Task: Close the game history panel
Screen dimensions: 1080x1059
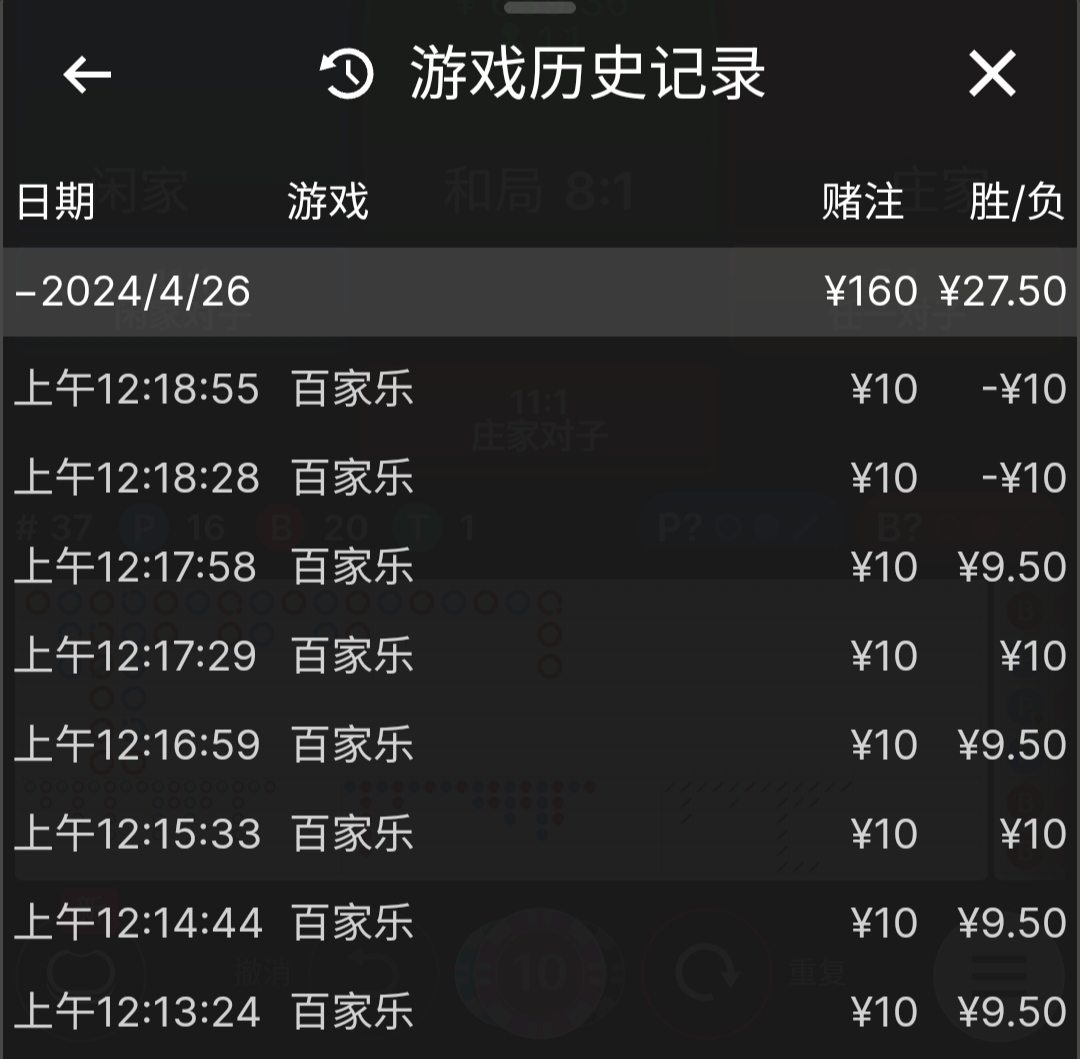Action: tap(992, 75)
